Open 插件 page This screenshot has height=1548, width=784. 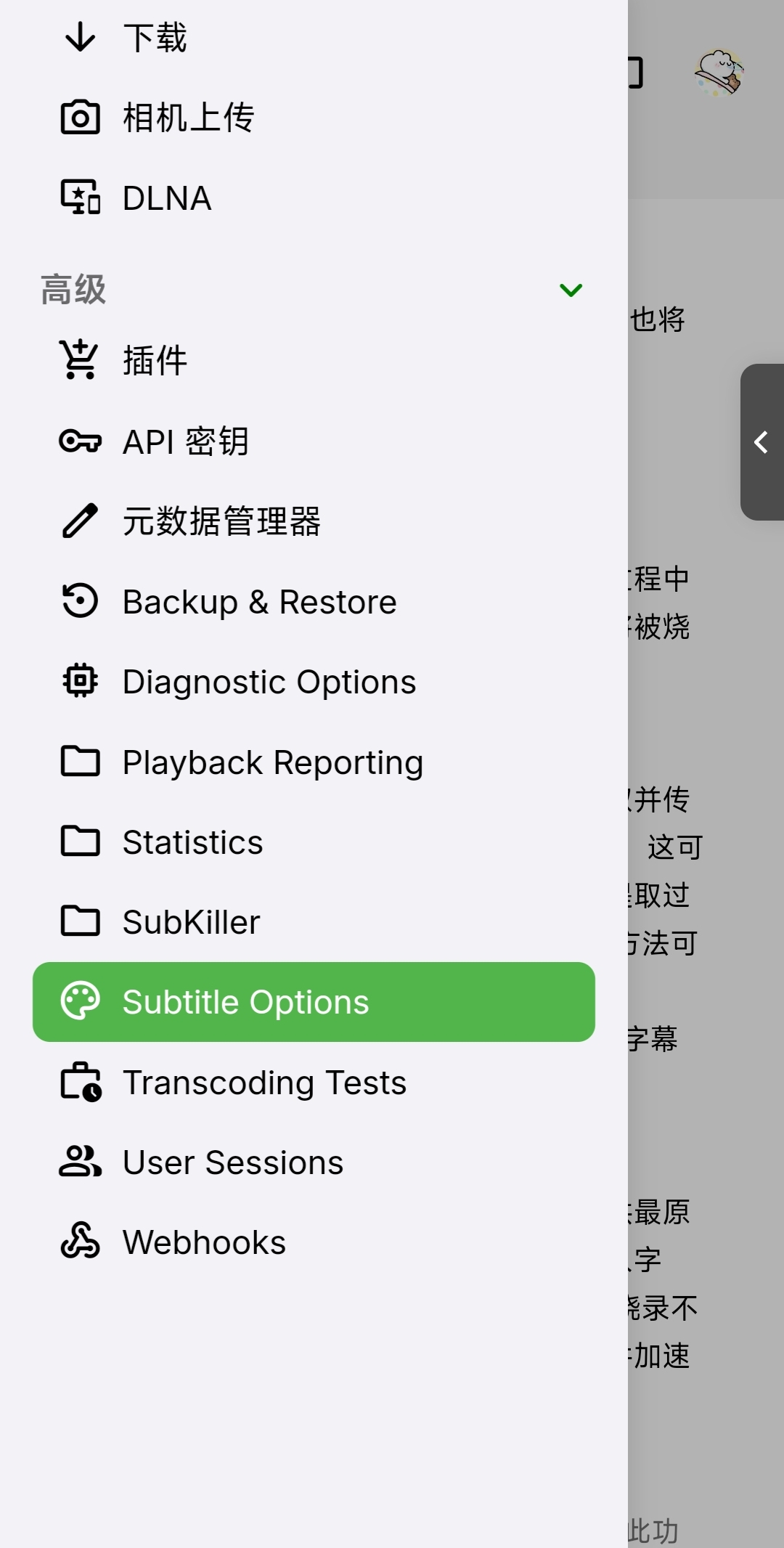(154, 361)
